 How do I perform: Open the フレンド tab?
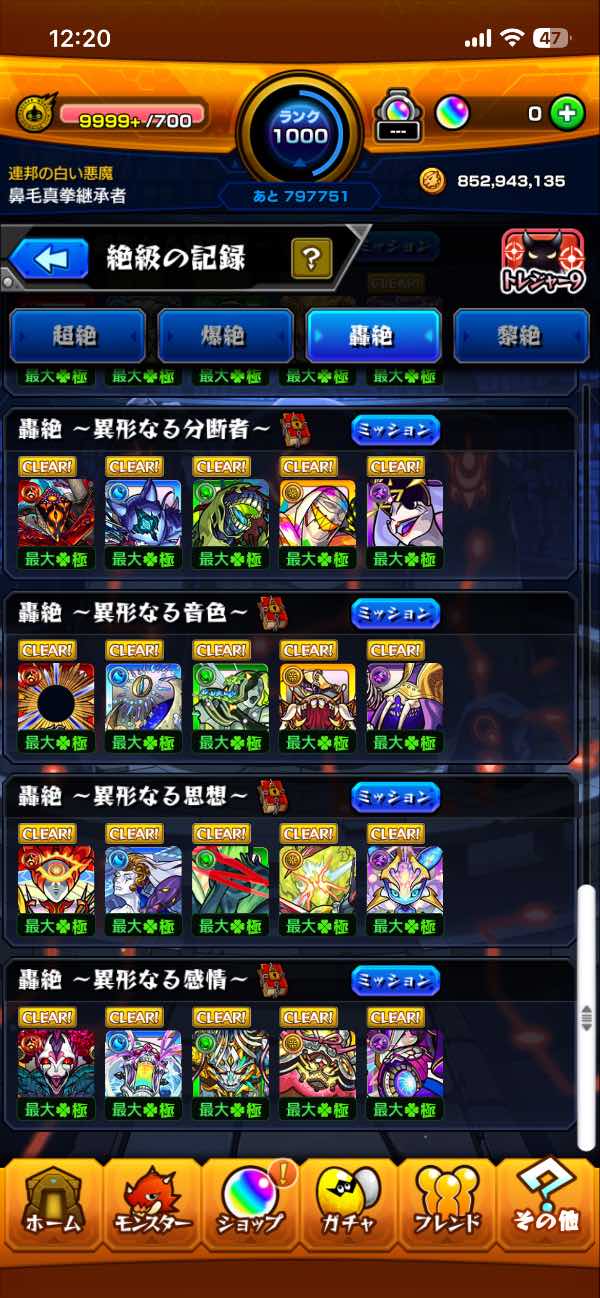pos(446,1206)
